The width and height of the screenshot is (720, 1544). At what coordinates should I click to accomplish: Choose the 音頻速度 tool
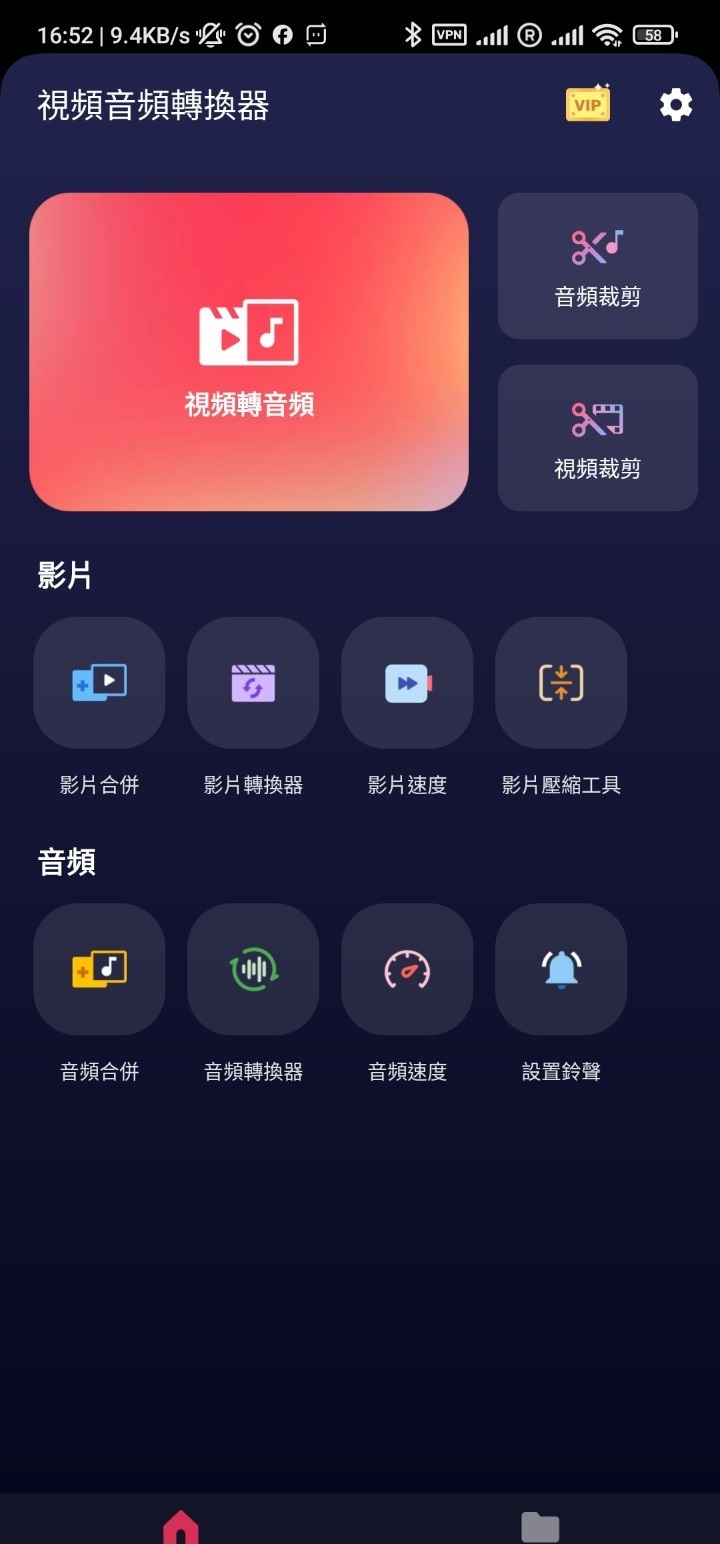tap(407, 969)
